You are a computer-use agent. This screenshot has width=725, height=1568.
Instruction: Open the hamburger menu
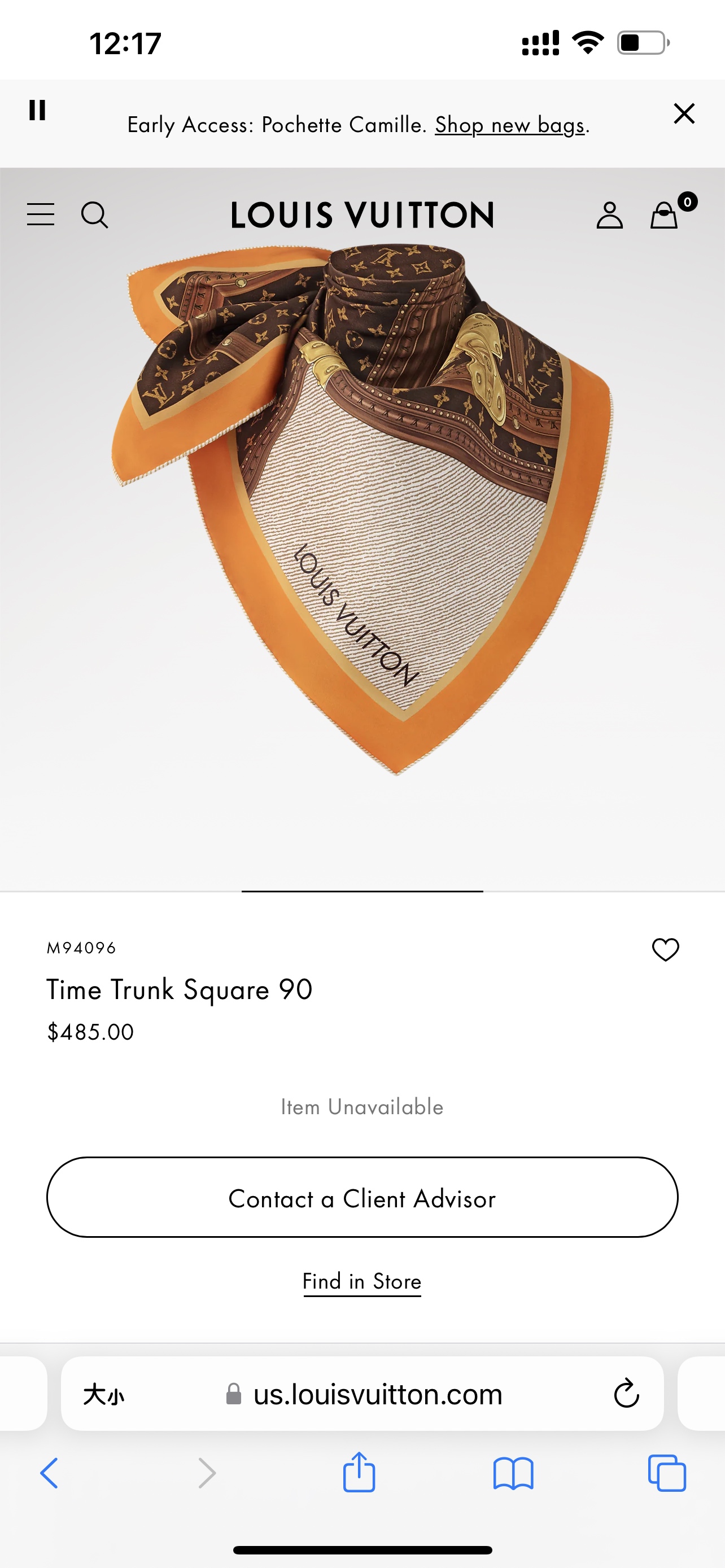(41, 215)
